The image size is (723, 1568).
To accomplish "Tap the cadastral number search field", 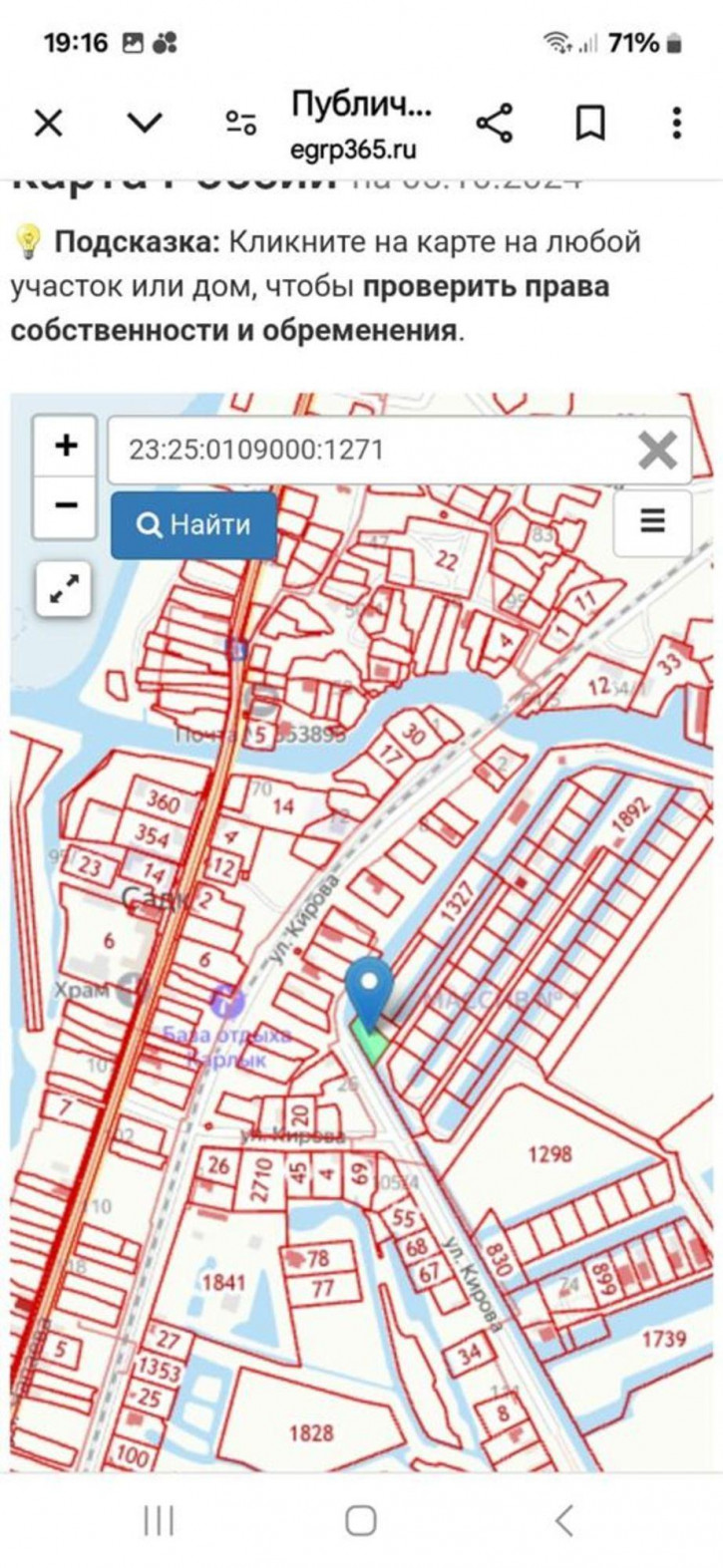I will click(x=369, y=450).
